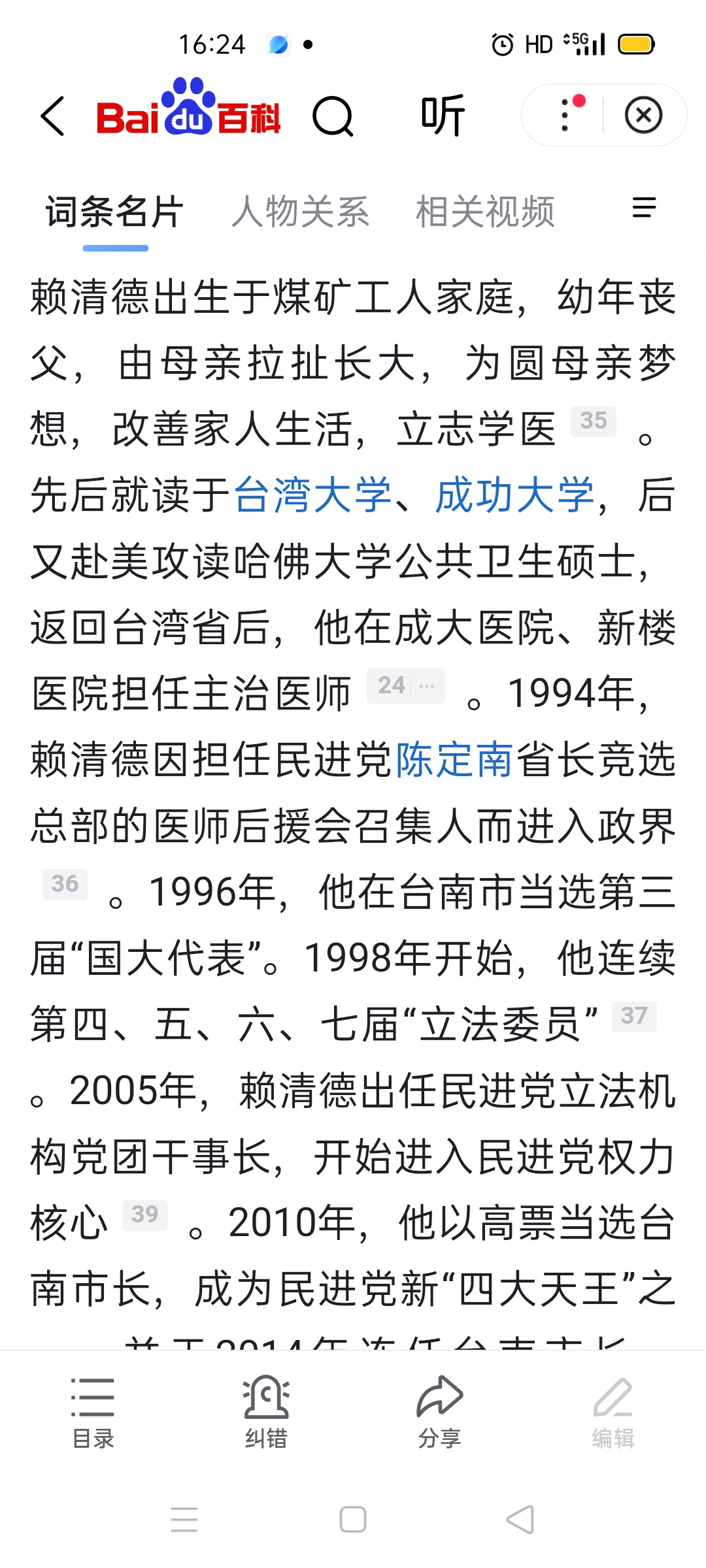Image resolution: width=706 pixels, height=1568 pixels.
Task: Close the mini program with the X
Action: click(643, 116)
